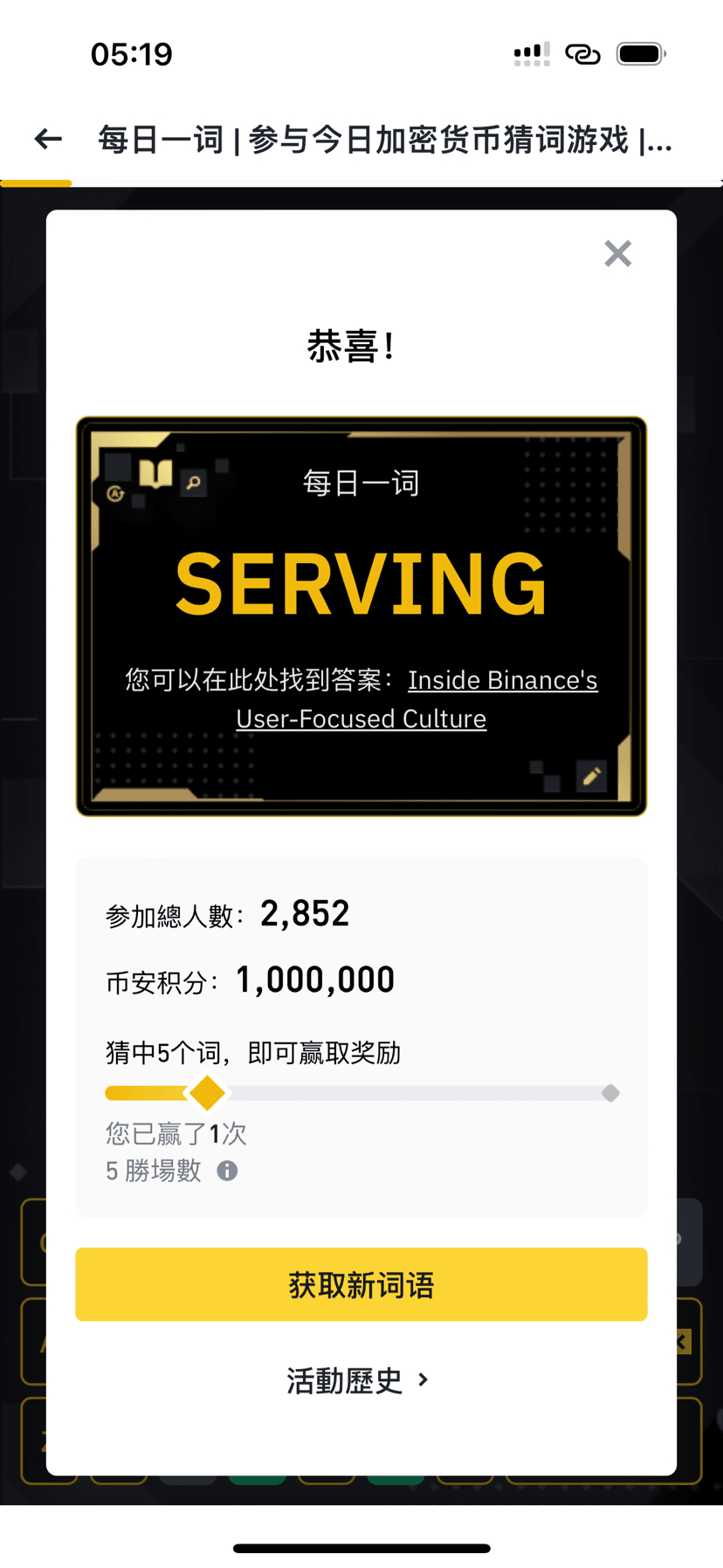This screenshot has width=723, height=1568.
Task: Show info about 5 勝場數
Action: [227, 1171]
